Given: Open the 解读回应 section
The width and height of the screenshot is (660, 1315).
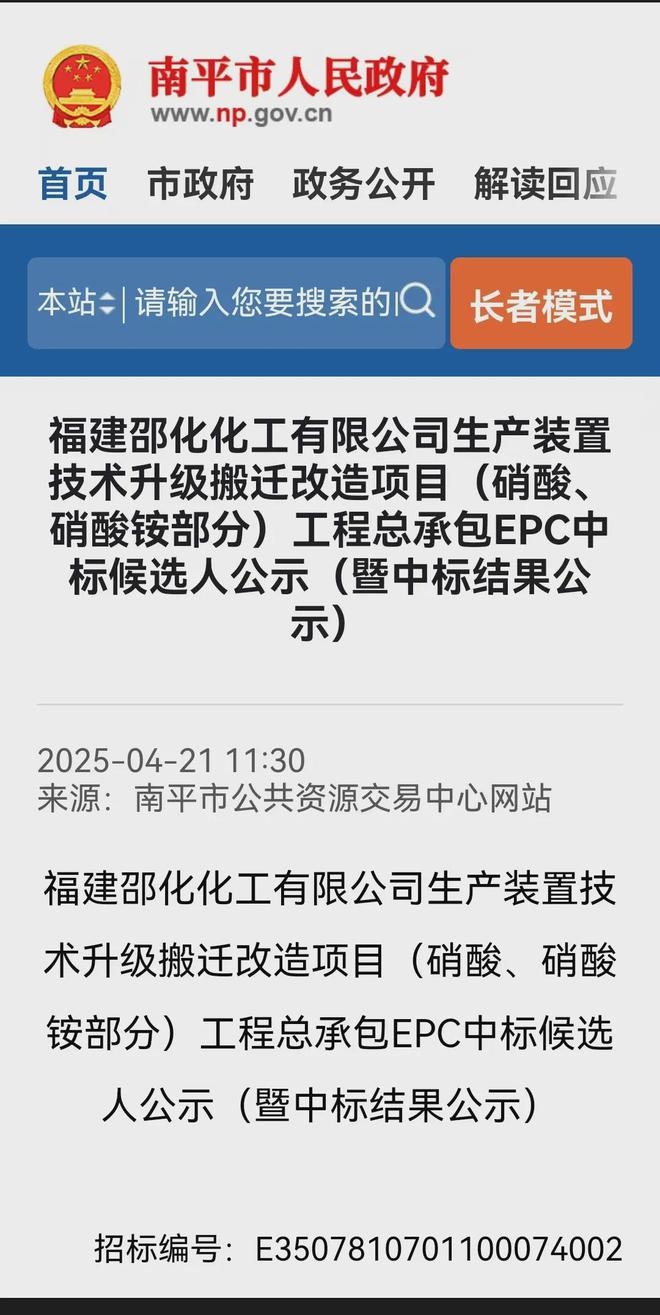Looking at the screenshot, I should (x=545, y=184).
